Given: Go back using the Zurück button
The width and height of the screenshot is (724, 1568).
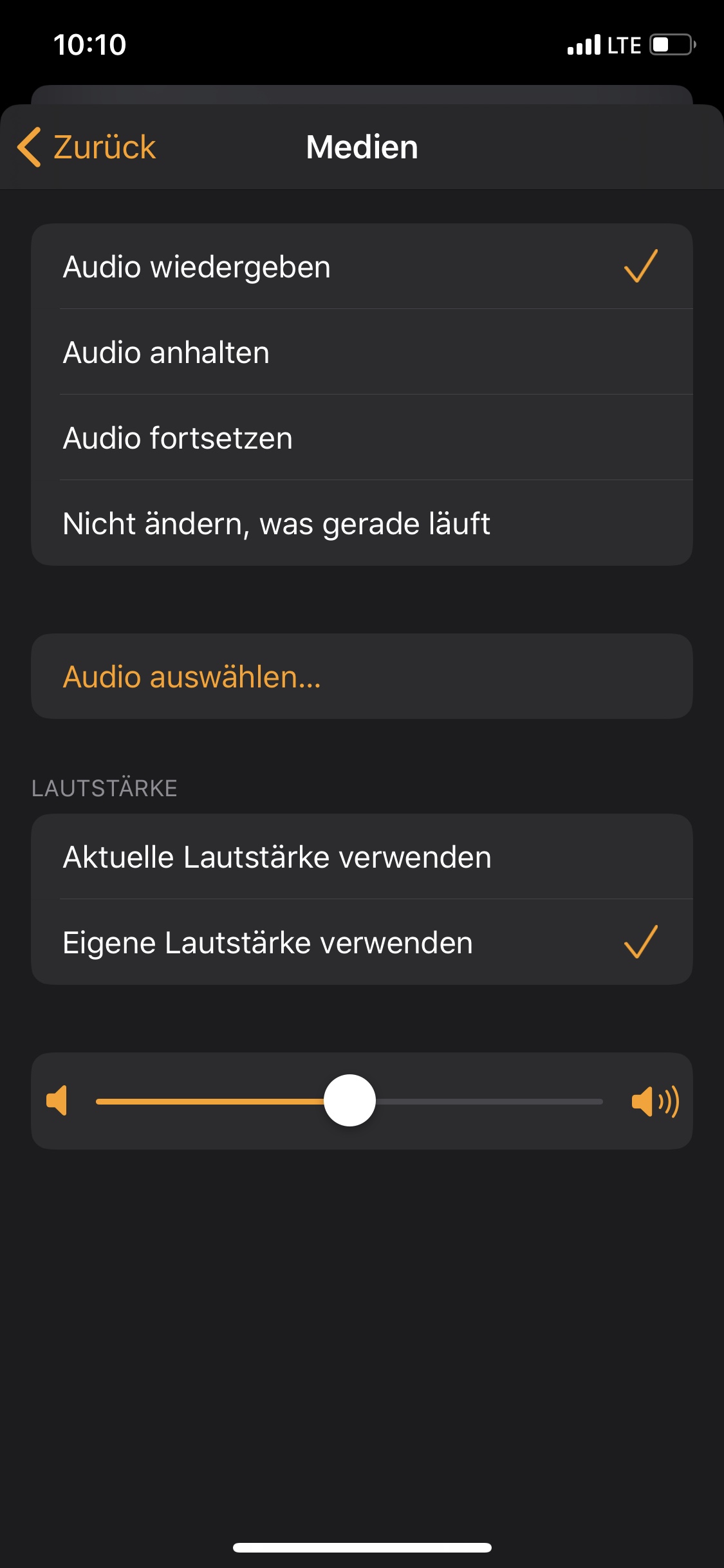Looking at the screenshot, I should [x=87, y=147].
